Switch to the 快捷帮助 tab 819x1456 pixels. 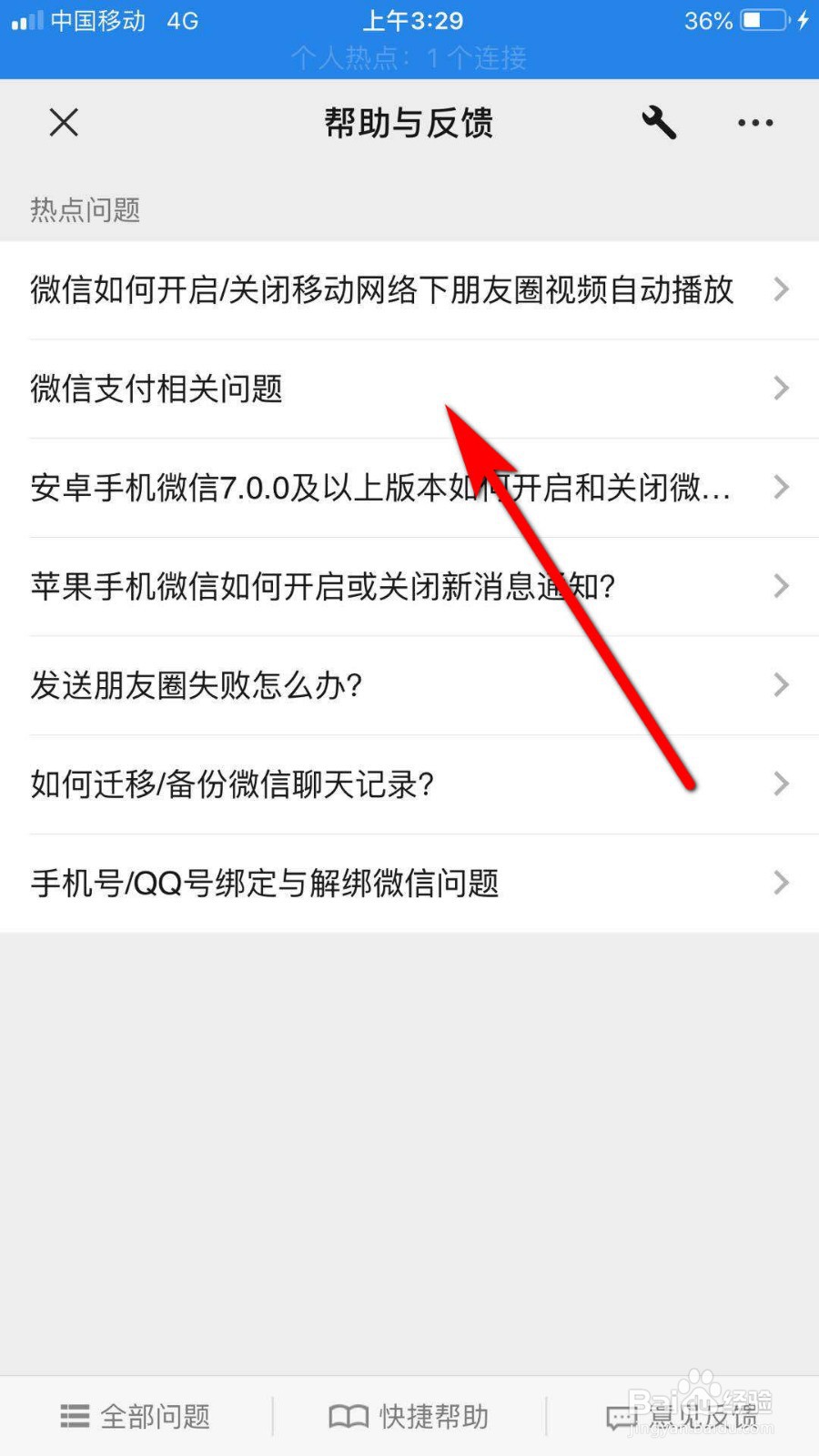coord(408,1416)
